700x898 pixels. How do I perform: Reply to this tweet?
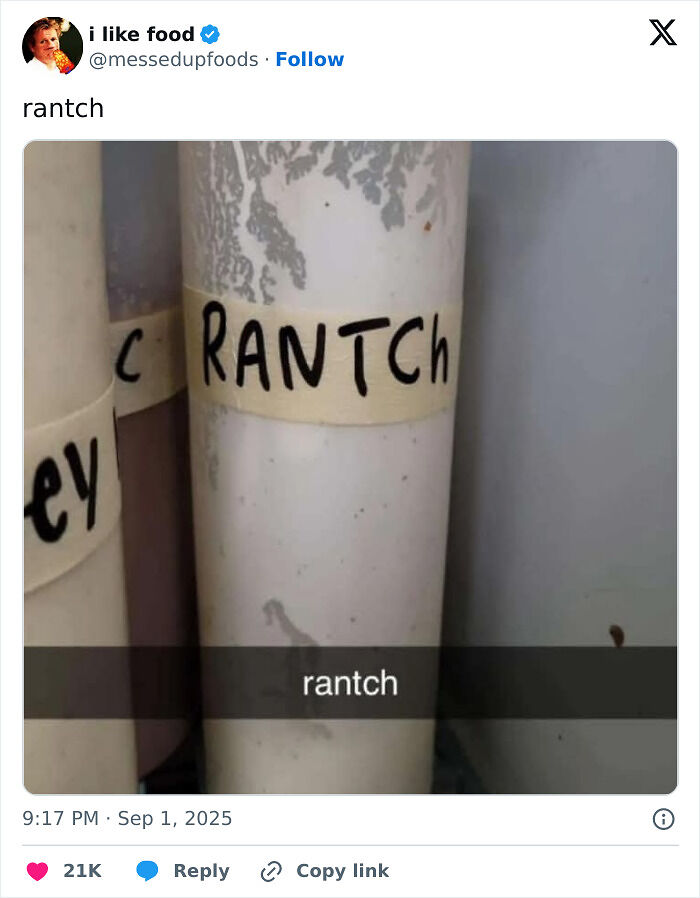(183, 871)
